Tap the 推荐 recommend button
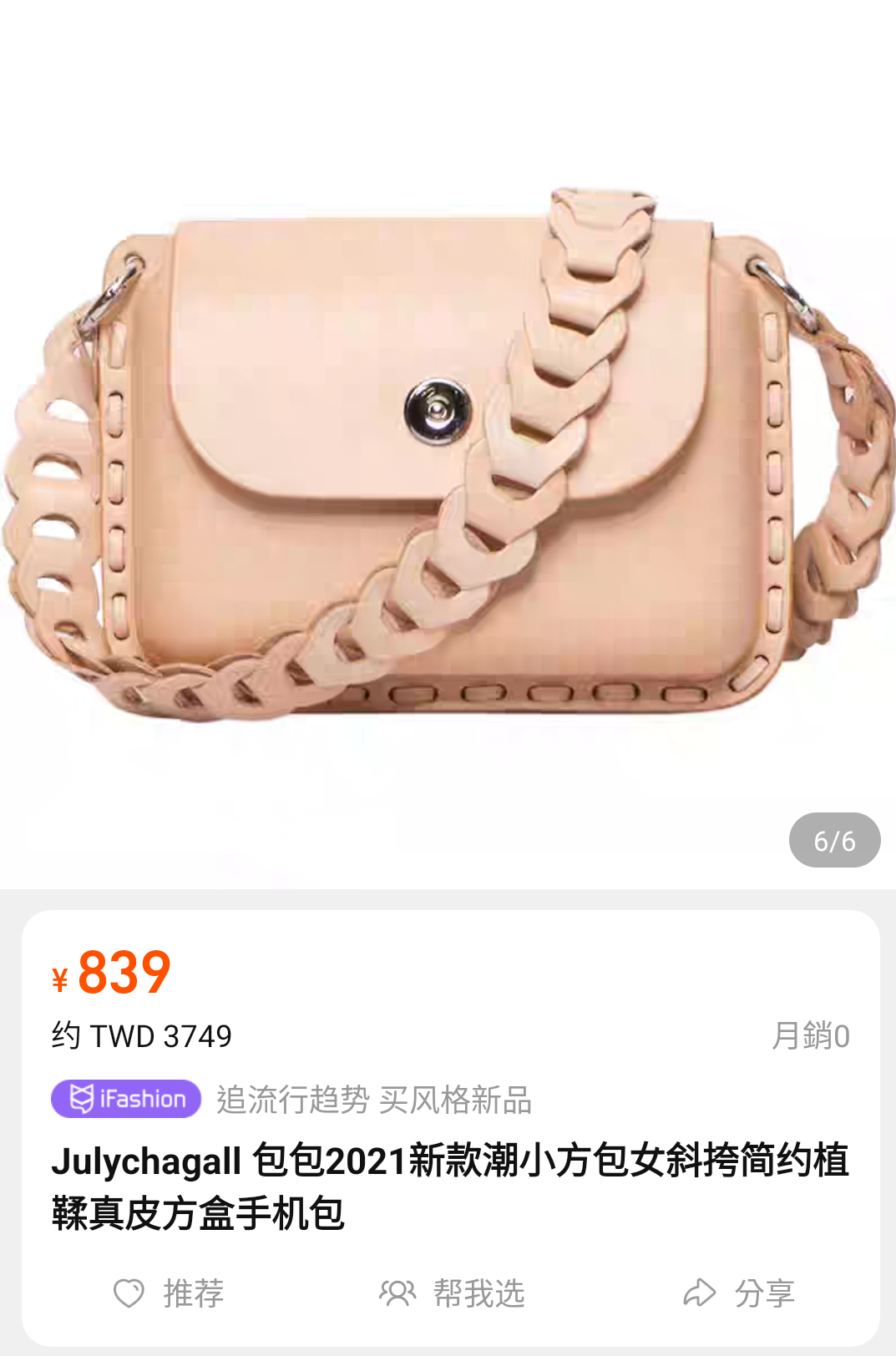Screen dimensions: 896x1356 click(169, 1293)
